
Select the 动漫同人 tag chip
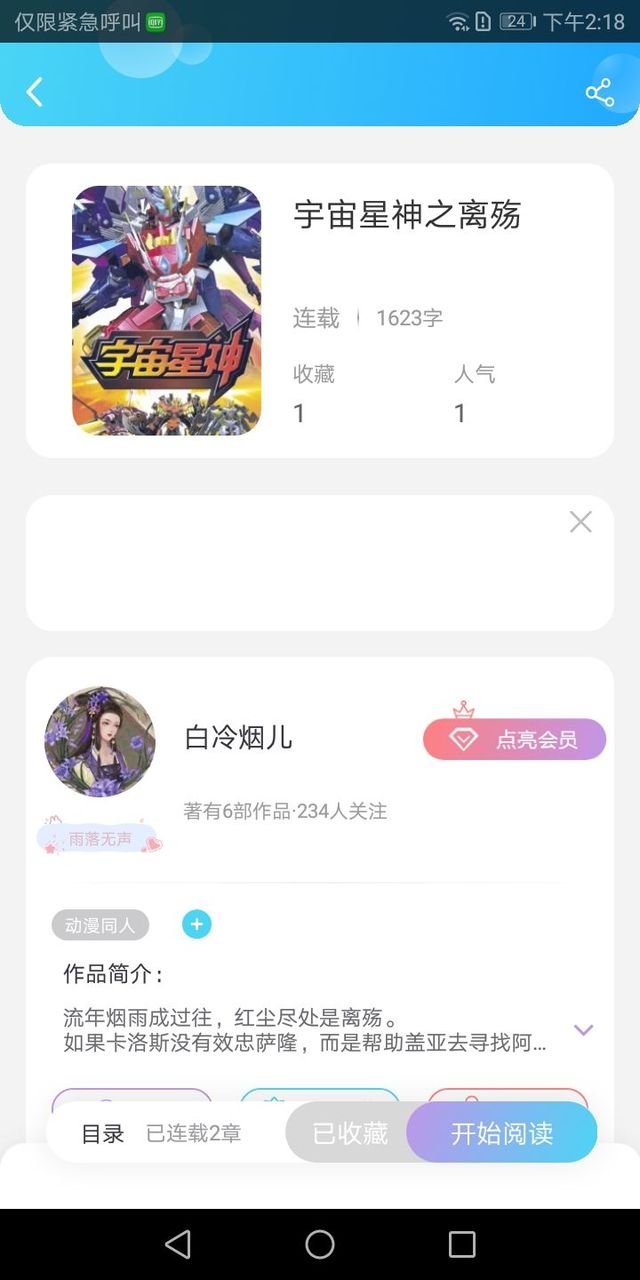pyautogui.click(x=100, y=925)
